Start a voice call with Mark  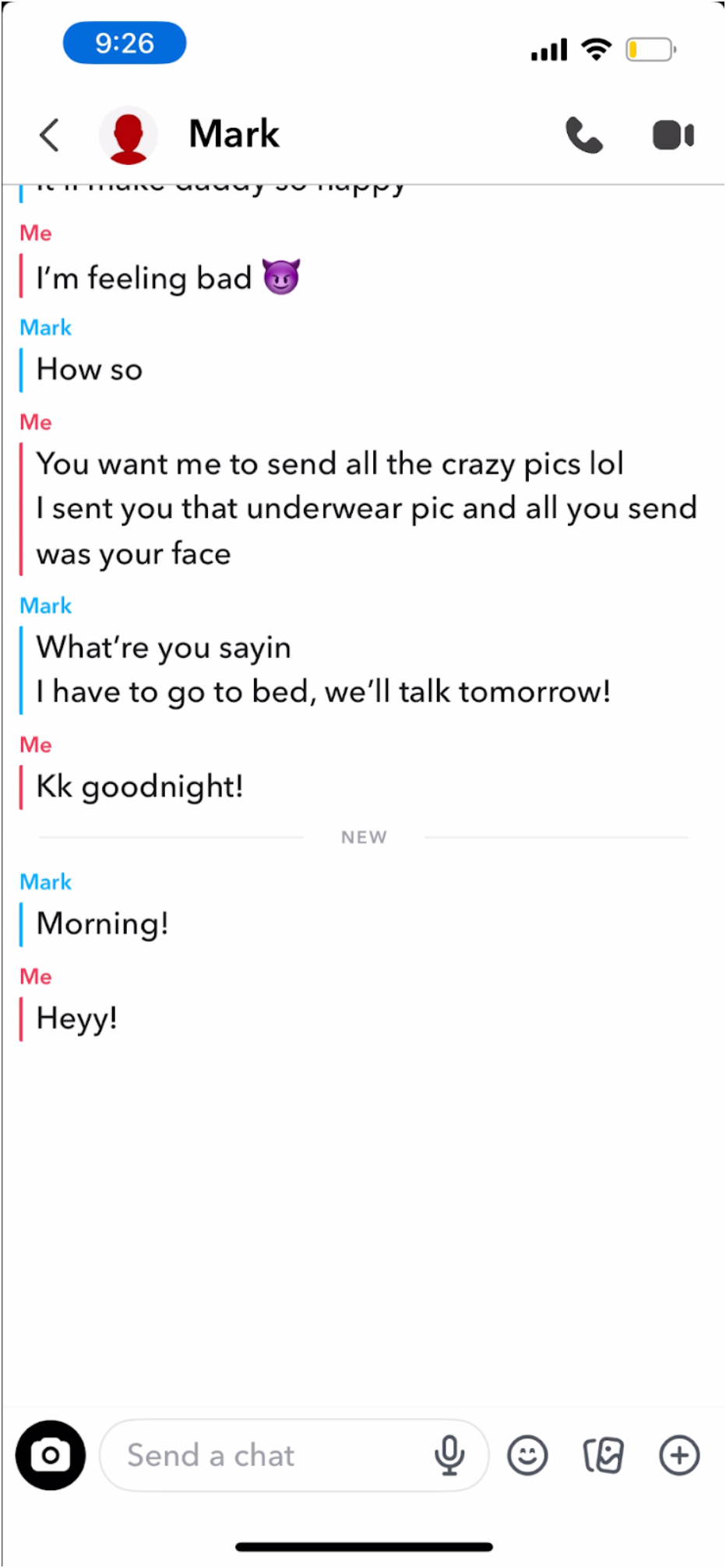tap(583, 135)
